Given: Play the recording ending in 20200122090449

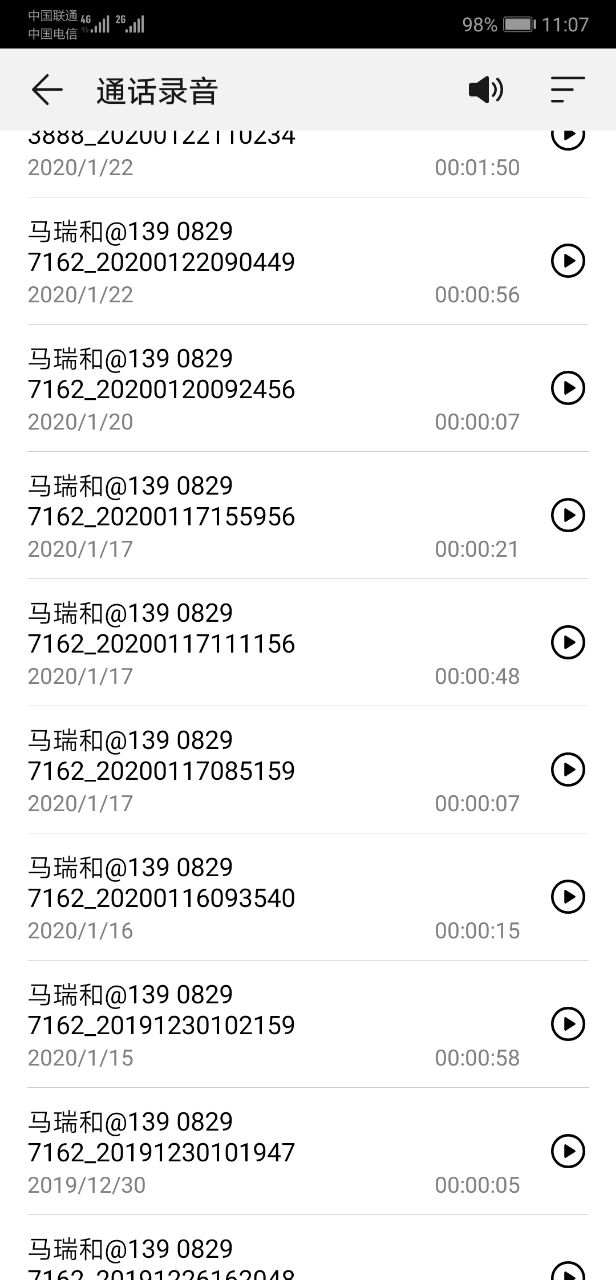Looking at the screenshot, I should click(568, 261).
